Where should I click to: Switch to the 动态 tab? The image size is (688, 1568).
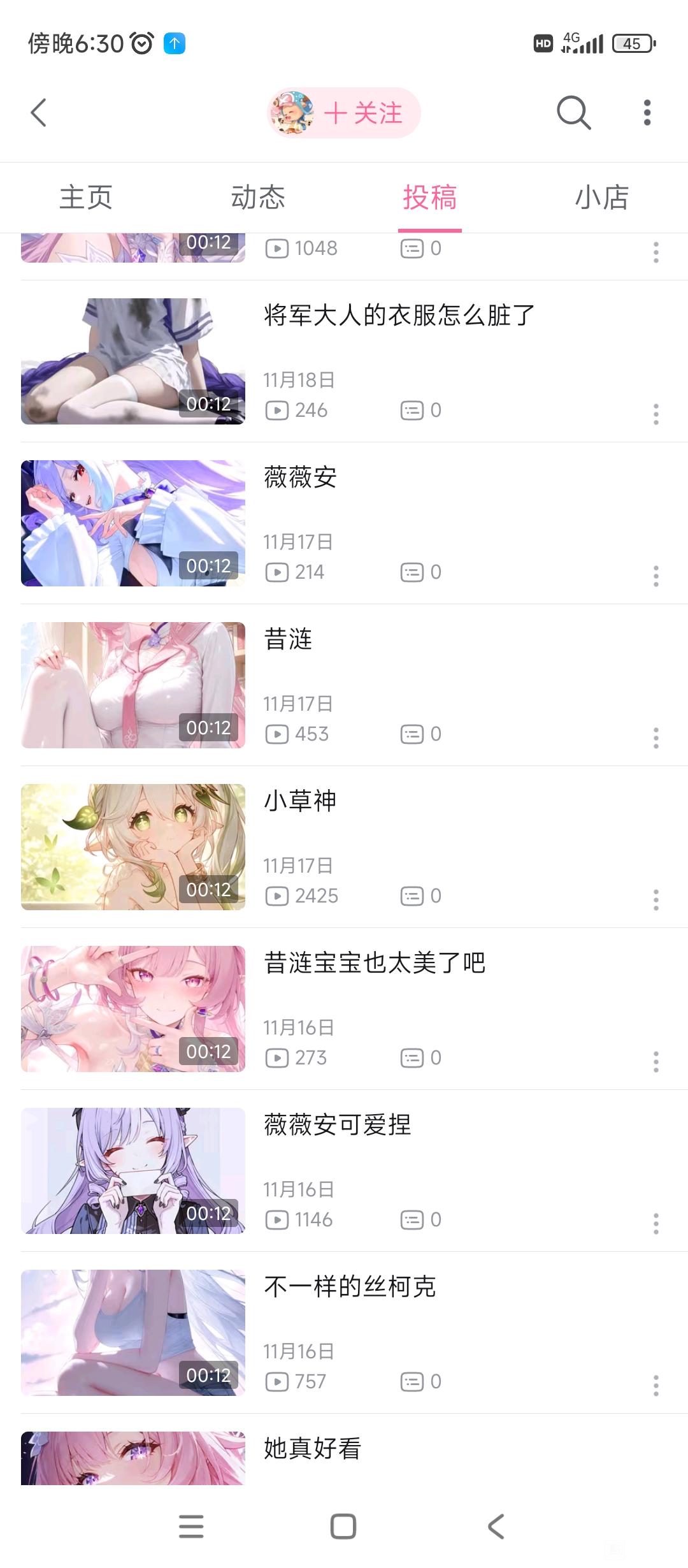(258, 197)
